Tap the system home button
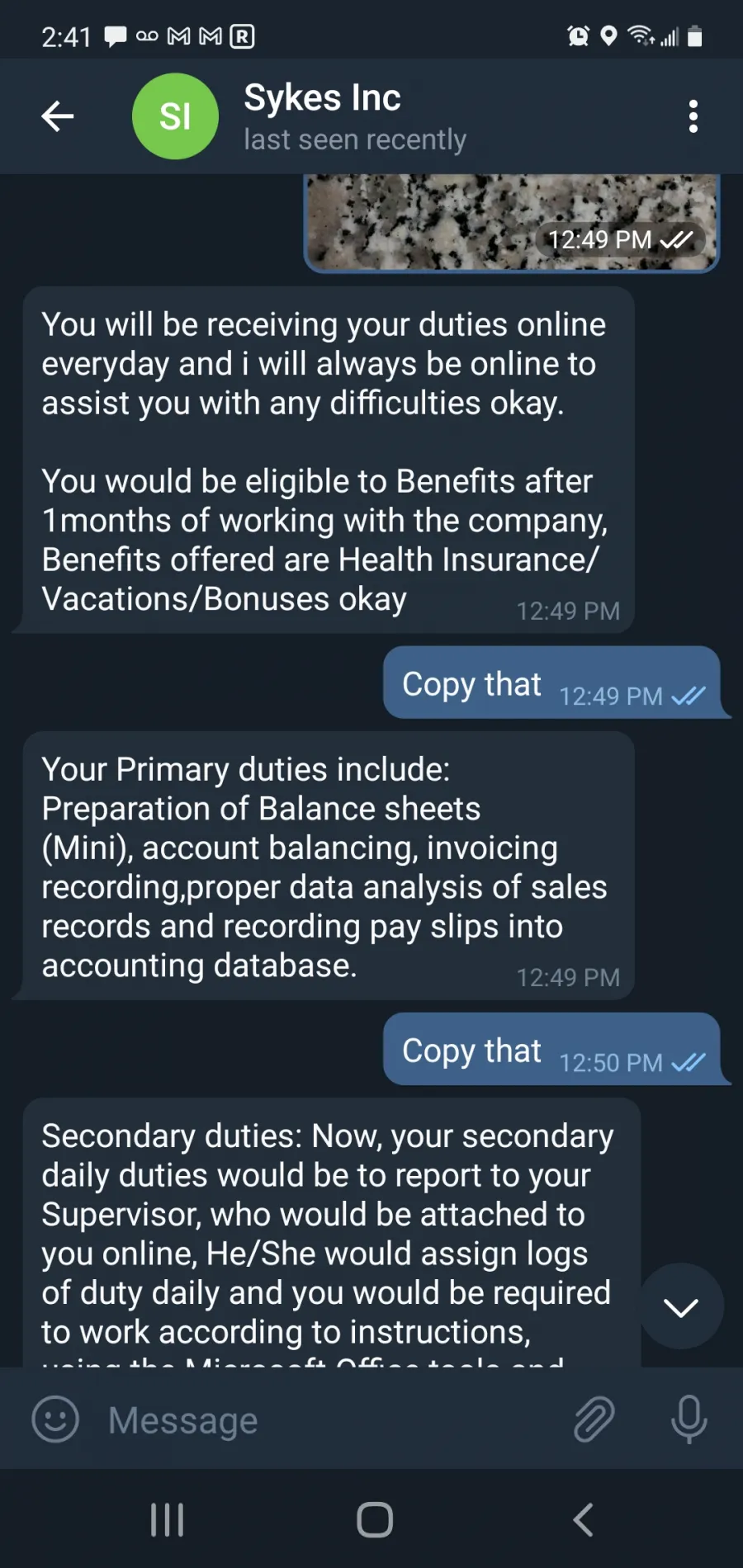The width and height of the screenshot is (743, 1568). [374, 1519]
